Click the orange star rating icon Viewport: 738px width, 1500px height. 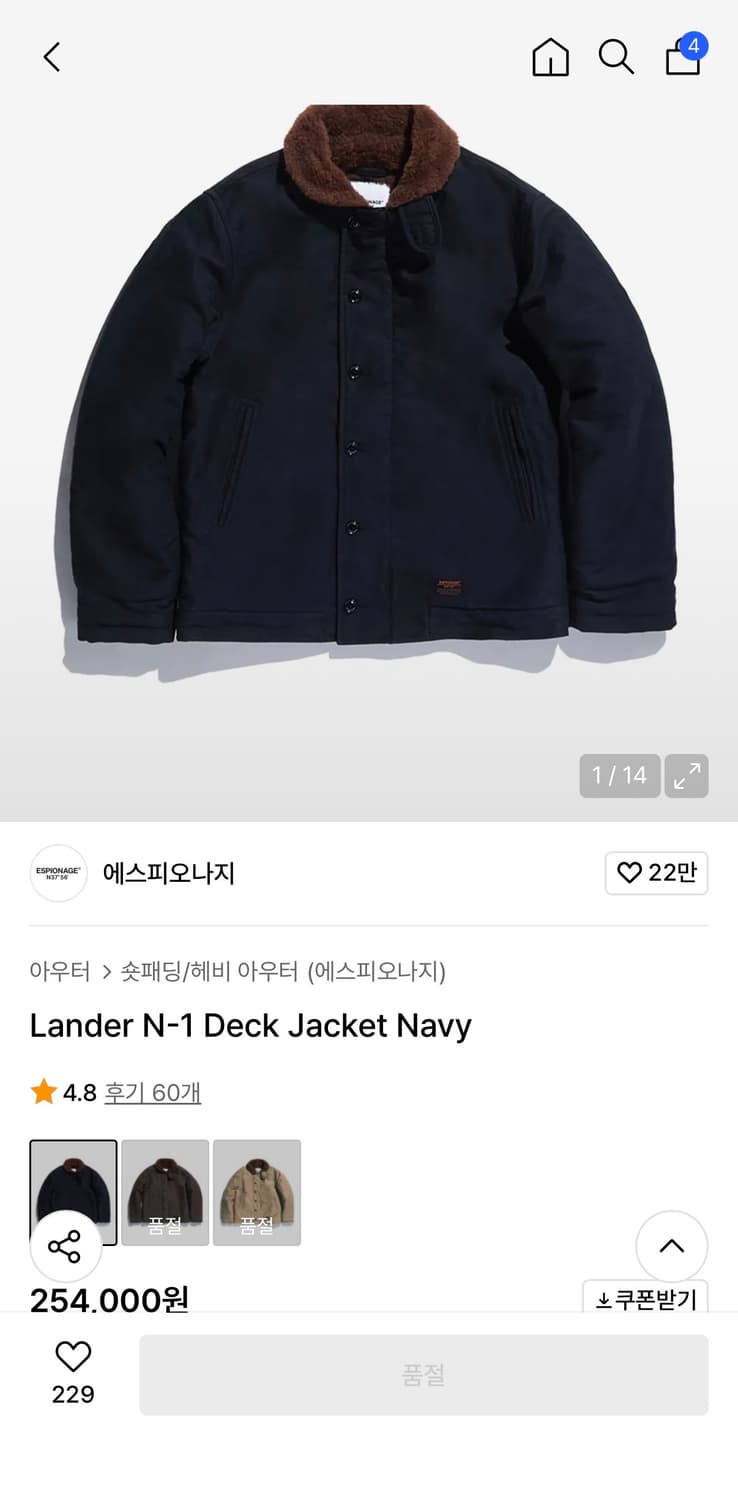click(42, 1091)
